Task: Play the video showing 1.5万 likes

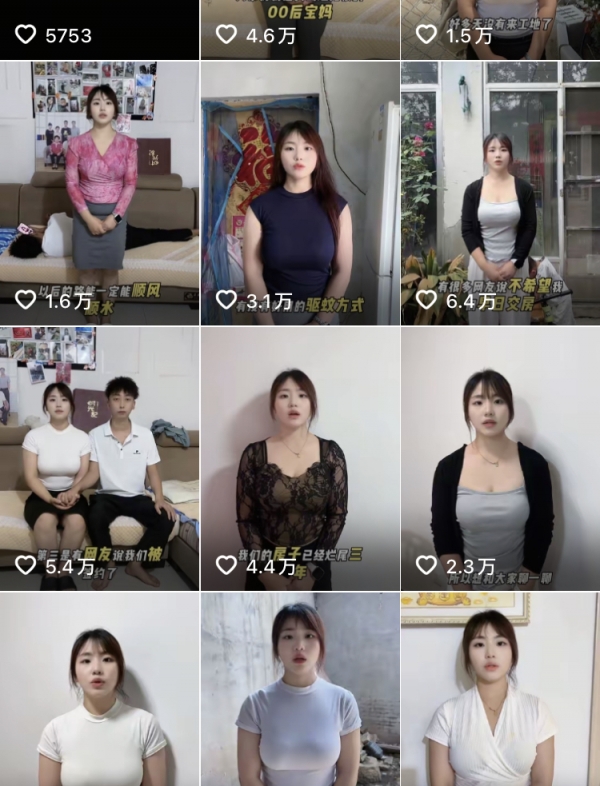Action: [500, 28]
